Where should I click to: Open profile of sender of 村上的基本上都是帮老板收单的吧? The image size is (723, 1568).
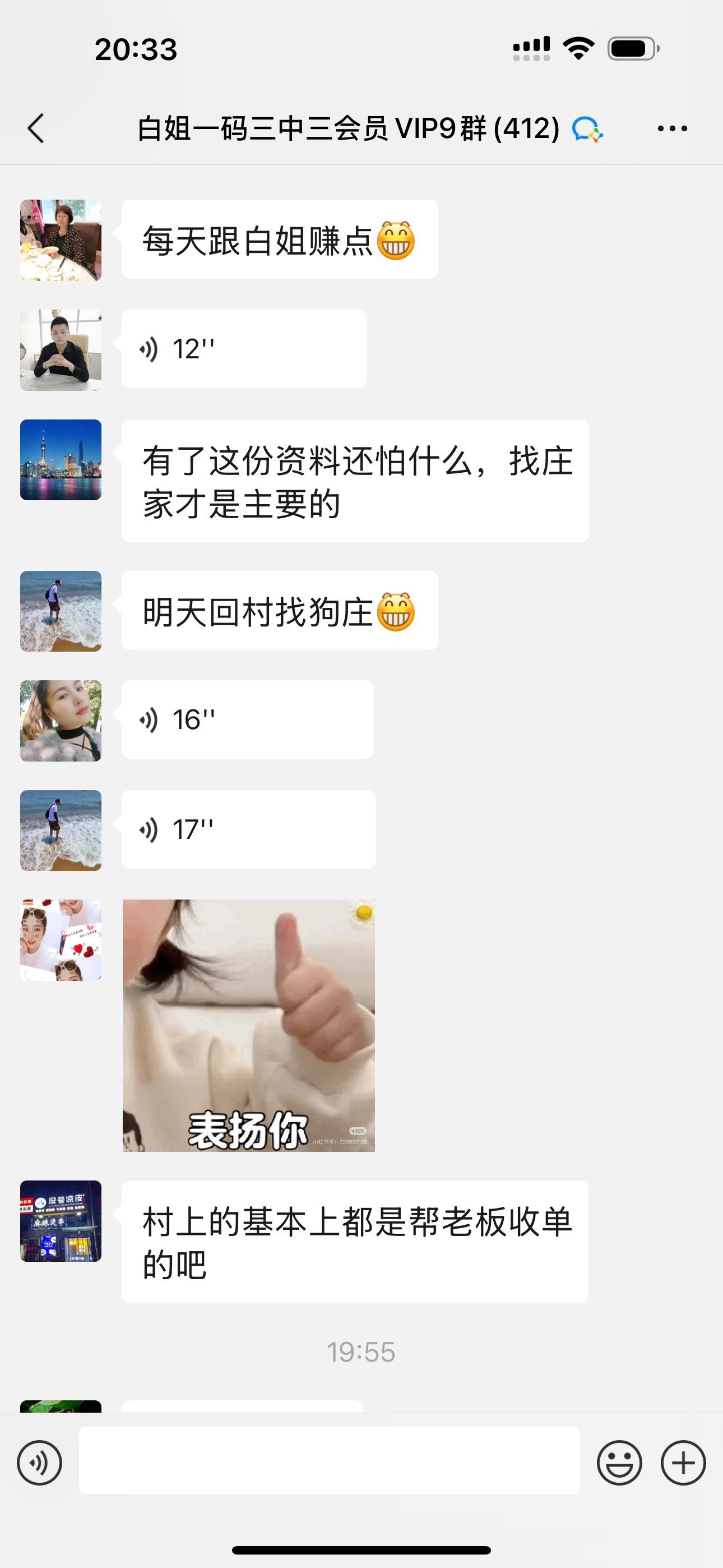coord(61,1221)
